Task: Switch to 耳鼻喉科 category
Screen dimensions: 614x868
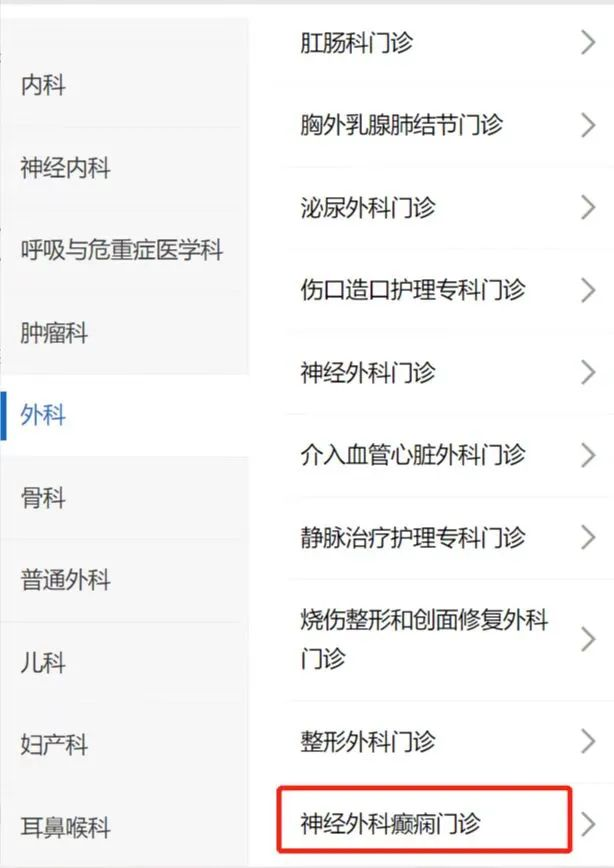Action: (x=66, y=827)
